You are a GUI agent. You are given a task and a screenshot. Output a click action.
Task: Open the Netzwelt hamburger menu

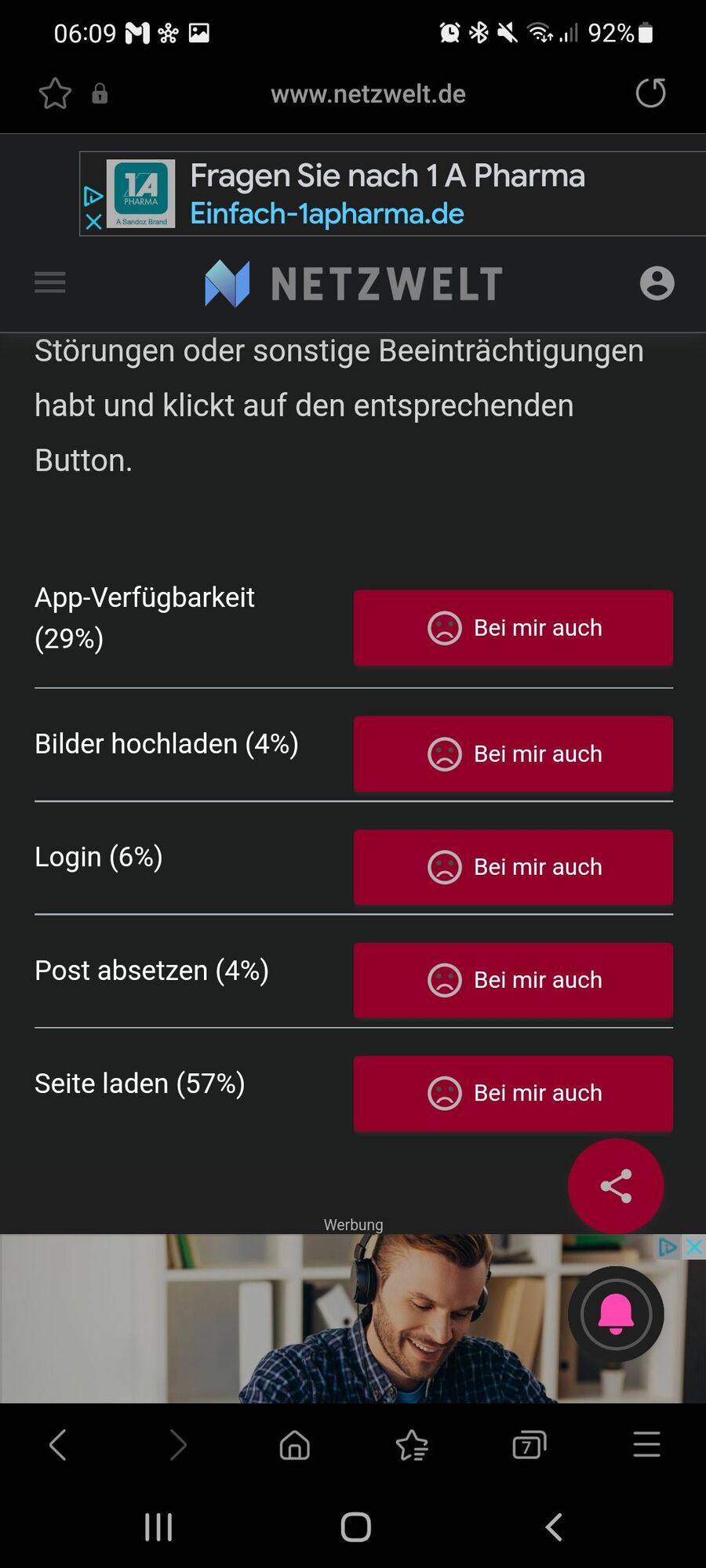pyautogui.click(x=50, y=282)
